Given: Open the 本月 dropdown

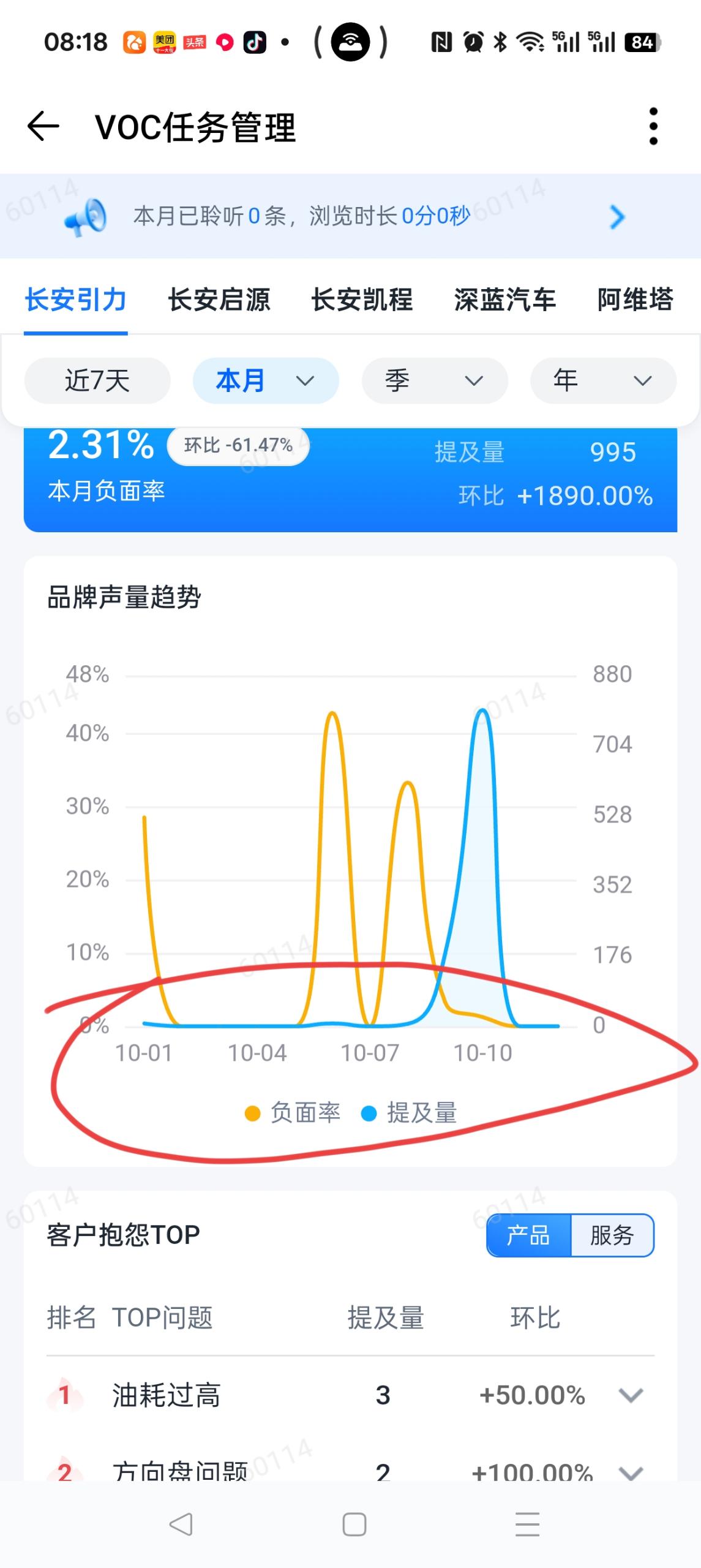Looking at the screenshot, I should pos(266,380).
